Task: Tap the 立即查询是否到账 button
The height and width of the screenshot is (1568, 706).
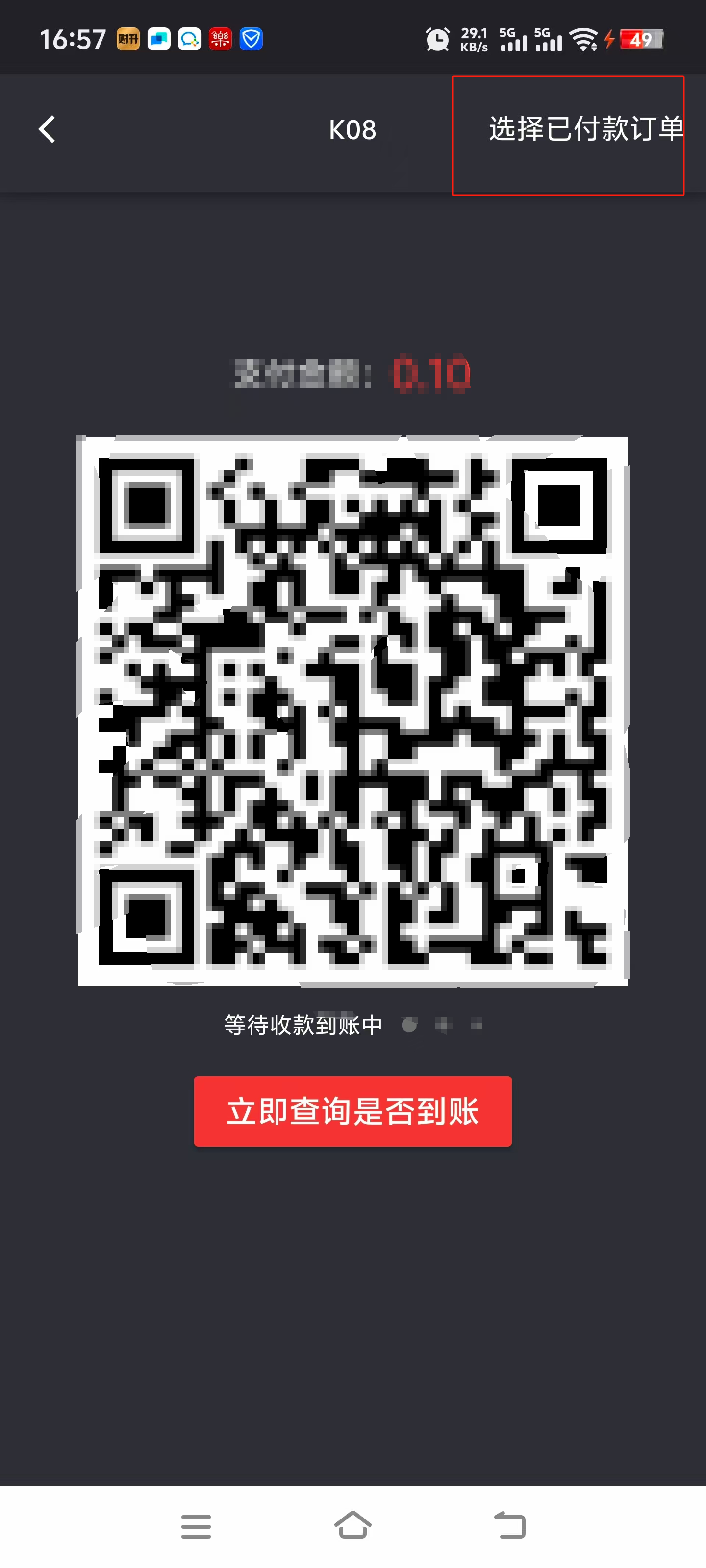Action: pos(353,1111)
